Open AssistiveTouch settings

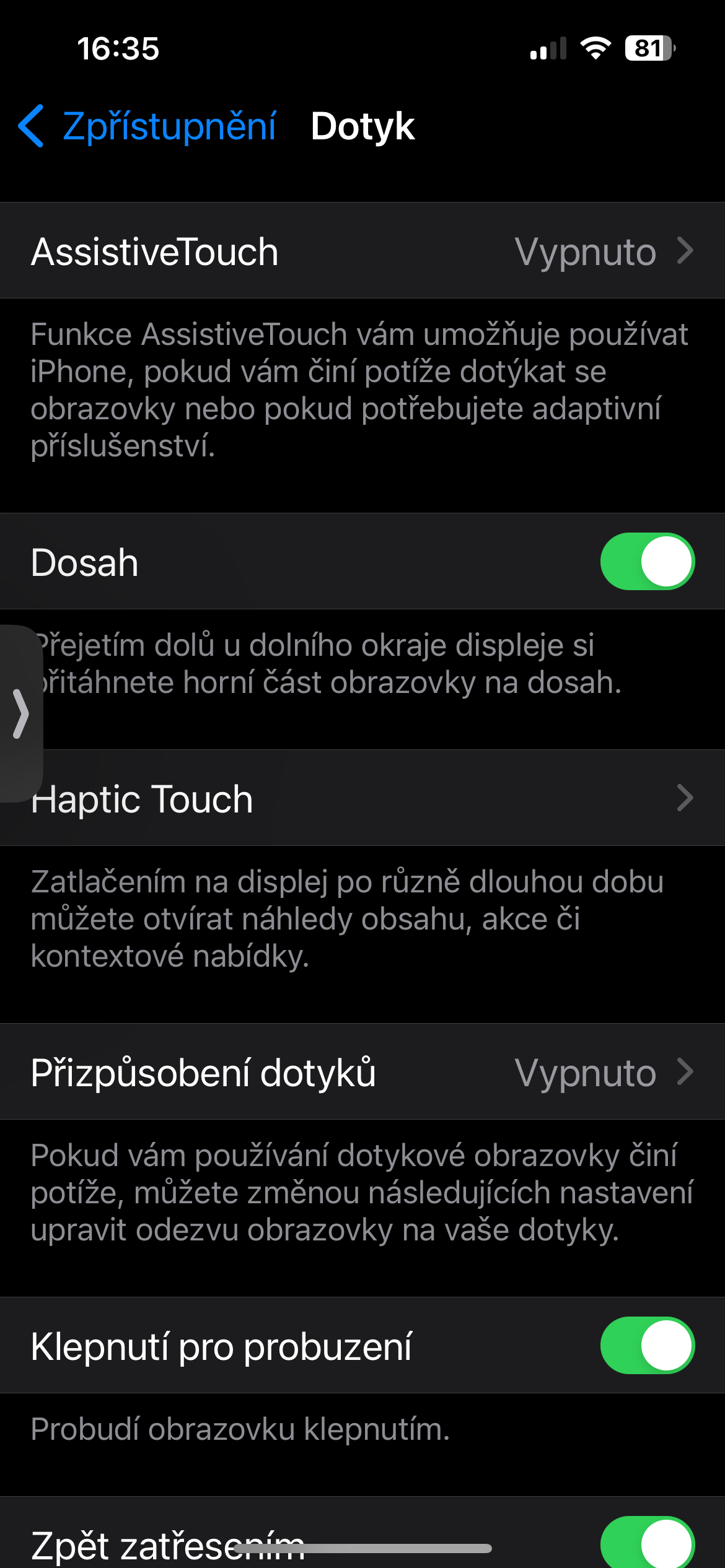(362, 251)
